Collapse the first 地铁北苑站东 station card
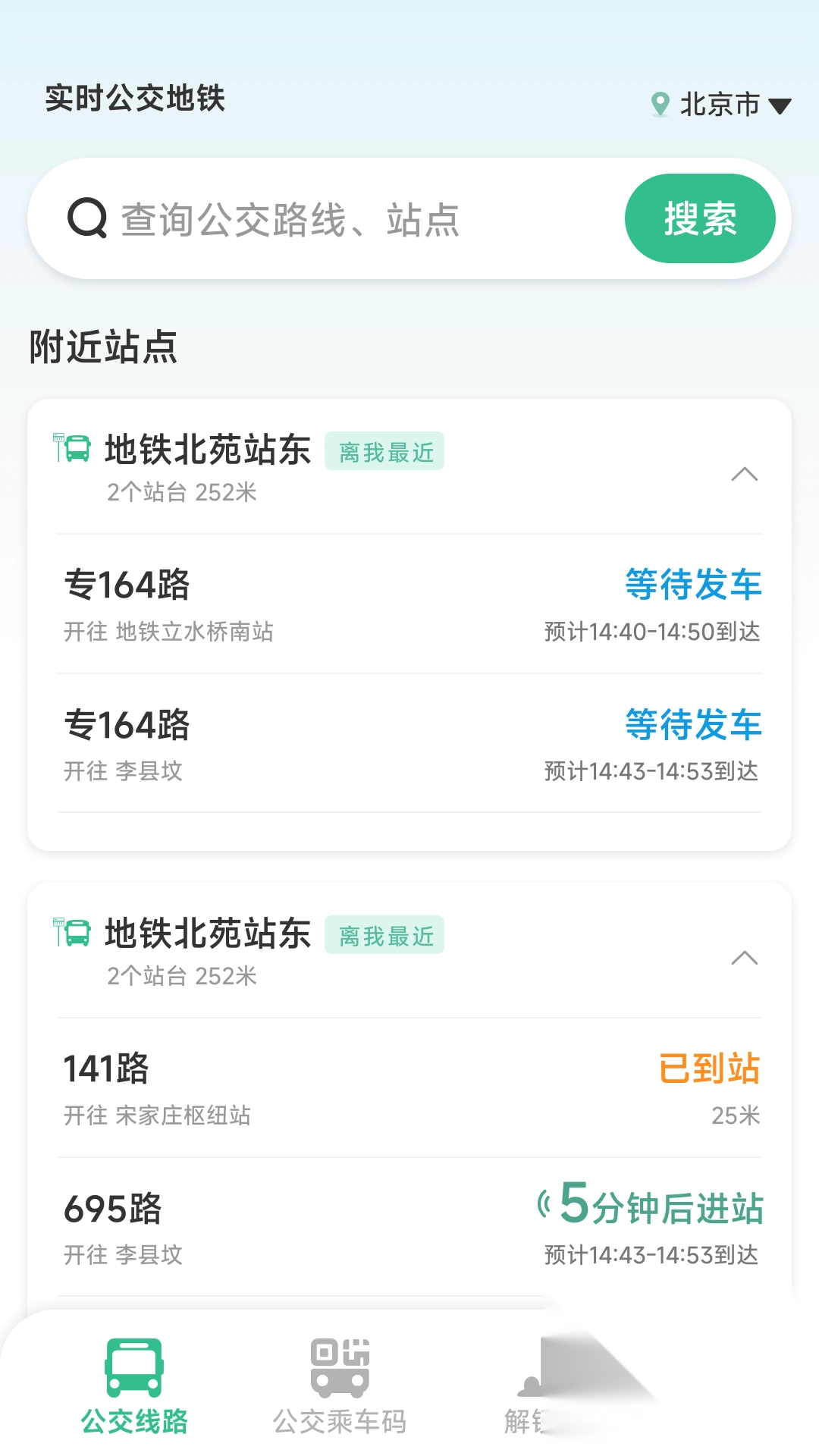 tap(745, 475)
